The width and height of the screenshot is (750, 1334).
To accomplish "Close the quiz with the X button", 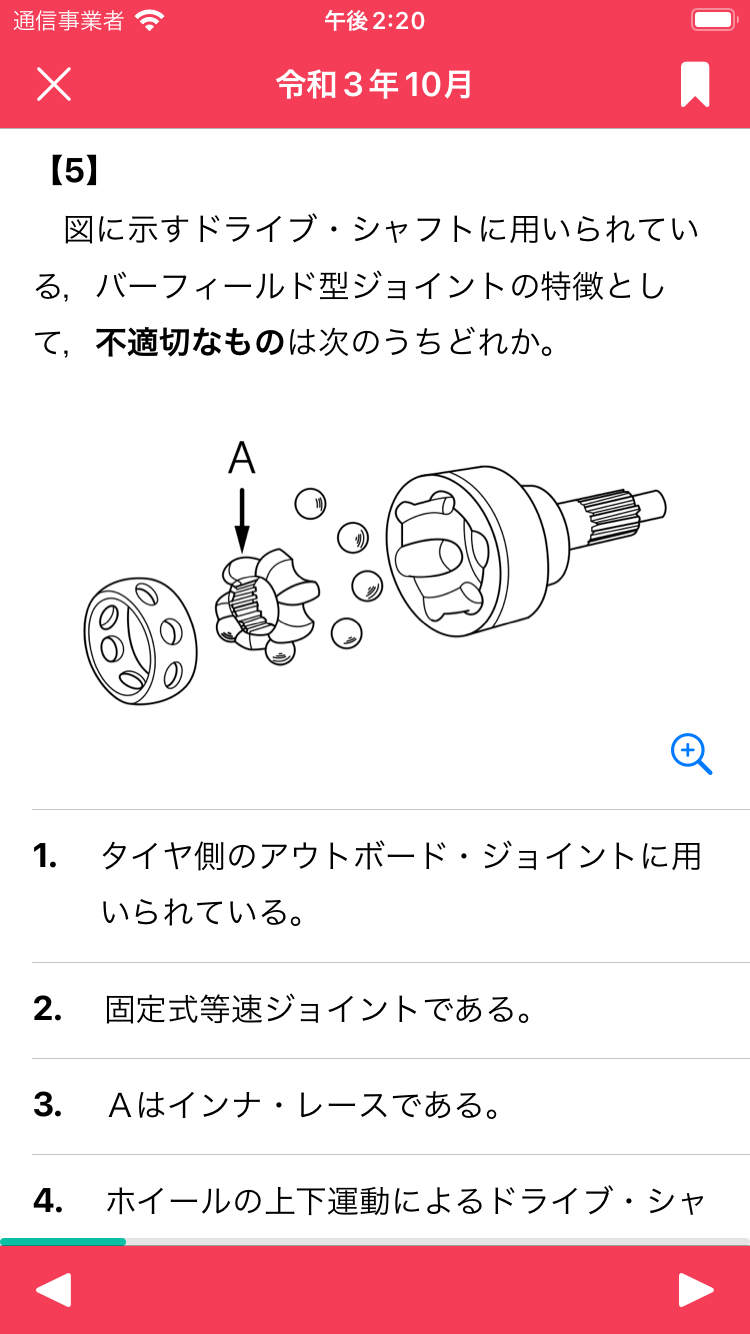I will [54, 85].
